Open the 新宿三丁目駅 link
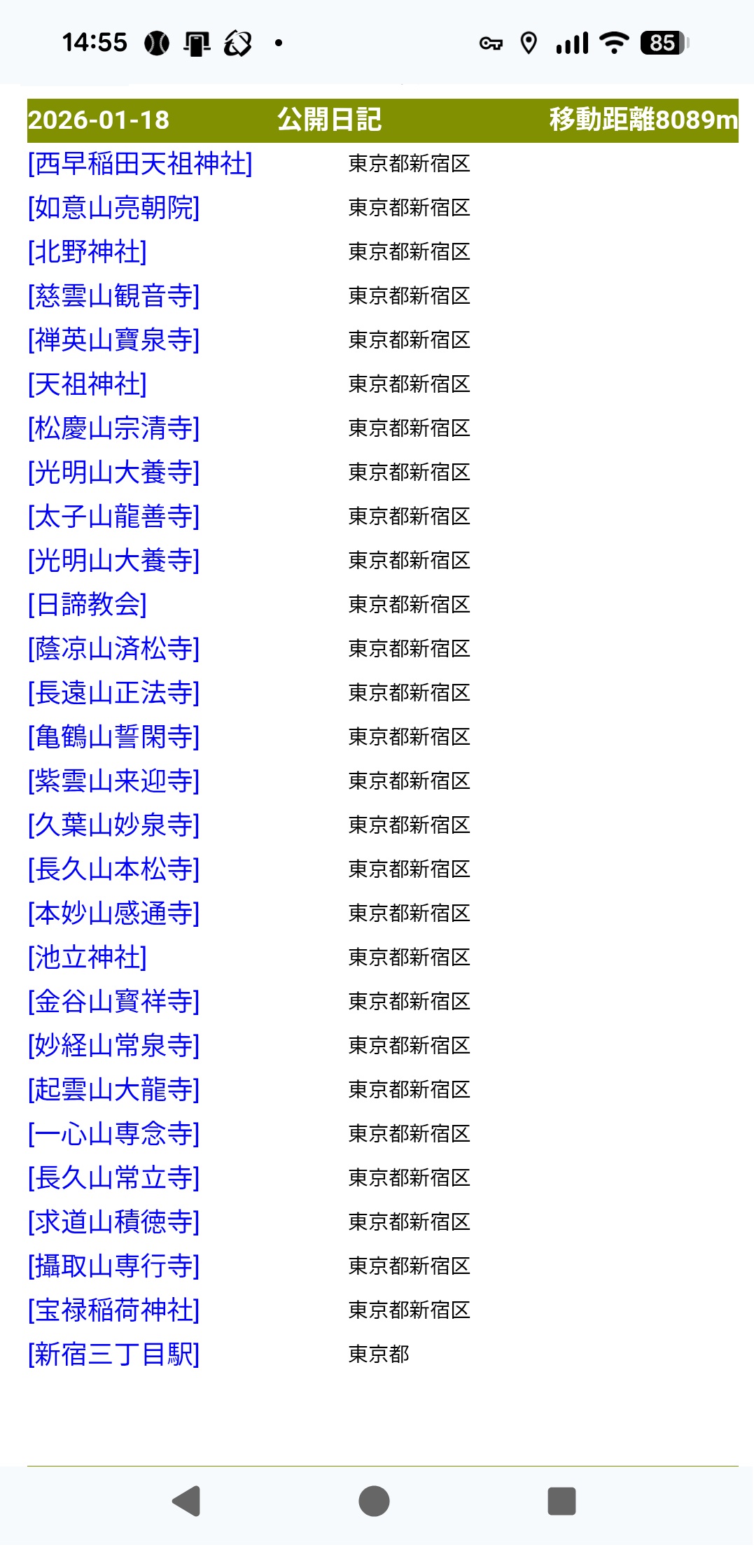754x1568 pixels. click(113, 1354)
